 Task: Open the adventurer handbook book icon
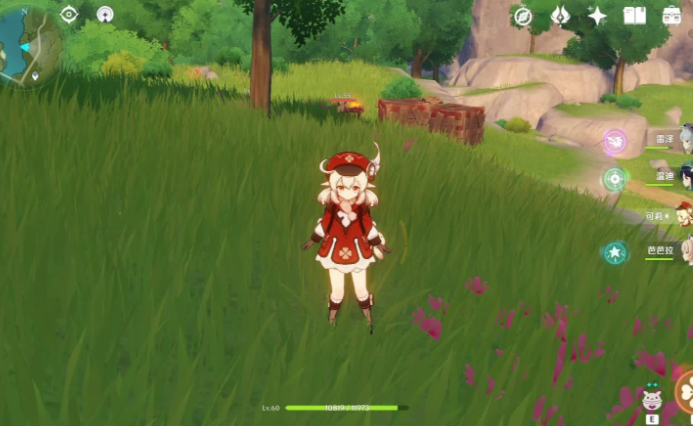pos(634,15)
